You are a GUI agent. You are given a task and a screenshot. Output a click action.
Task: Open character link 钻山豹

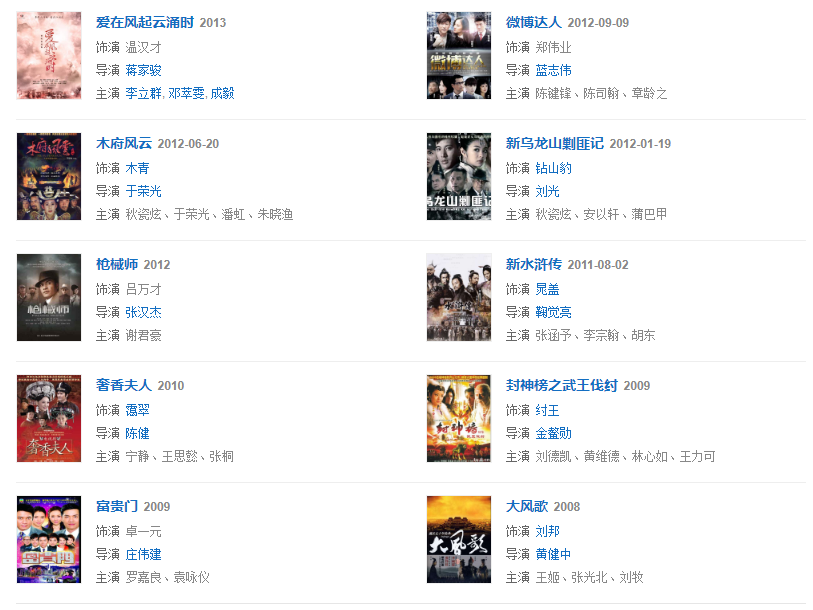(553, 167)
